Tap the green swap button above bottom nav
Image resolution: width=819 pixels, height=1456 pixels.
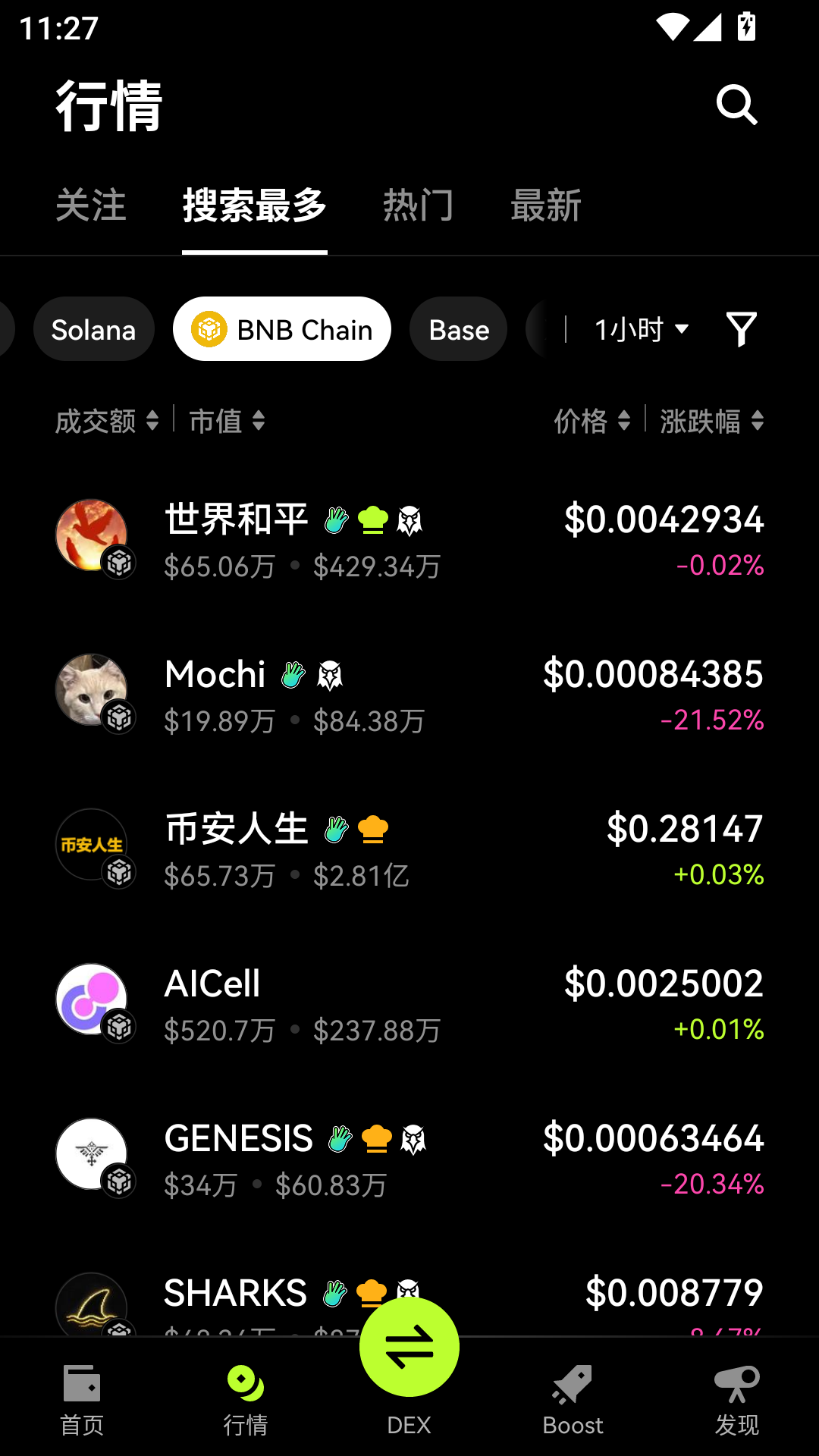408,1346
